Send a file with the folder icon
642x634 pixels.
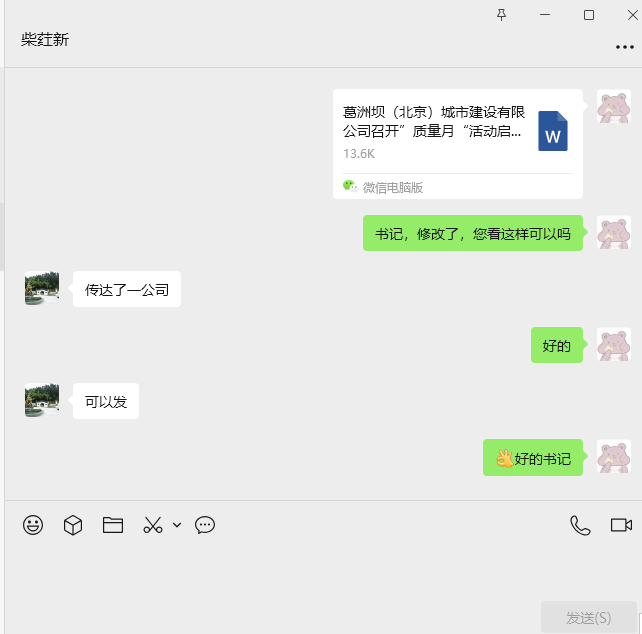coord(113,525)
